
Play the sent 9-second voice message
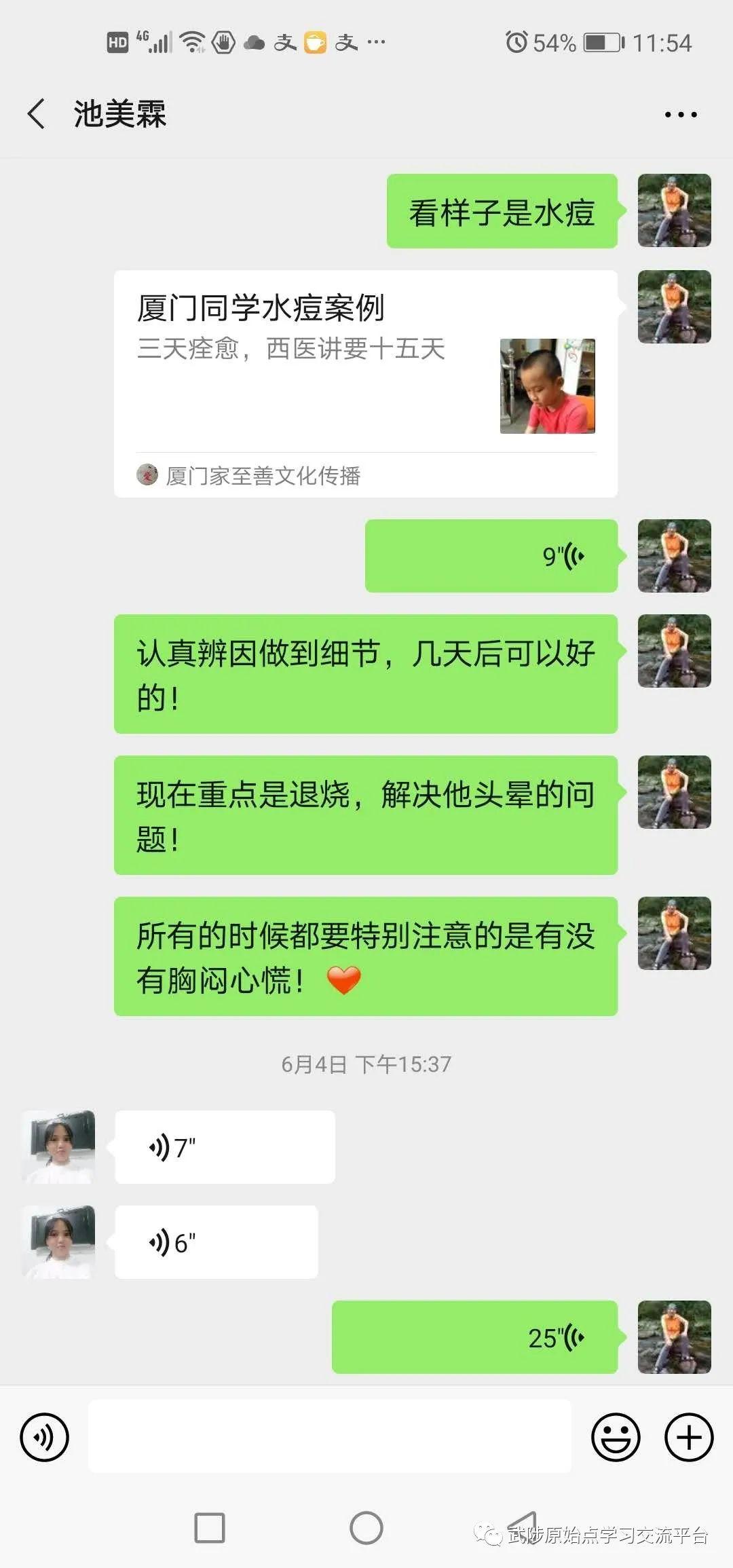click(x=491, y=556)
